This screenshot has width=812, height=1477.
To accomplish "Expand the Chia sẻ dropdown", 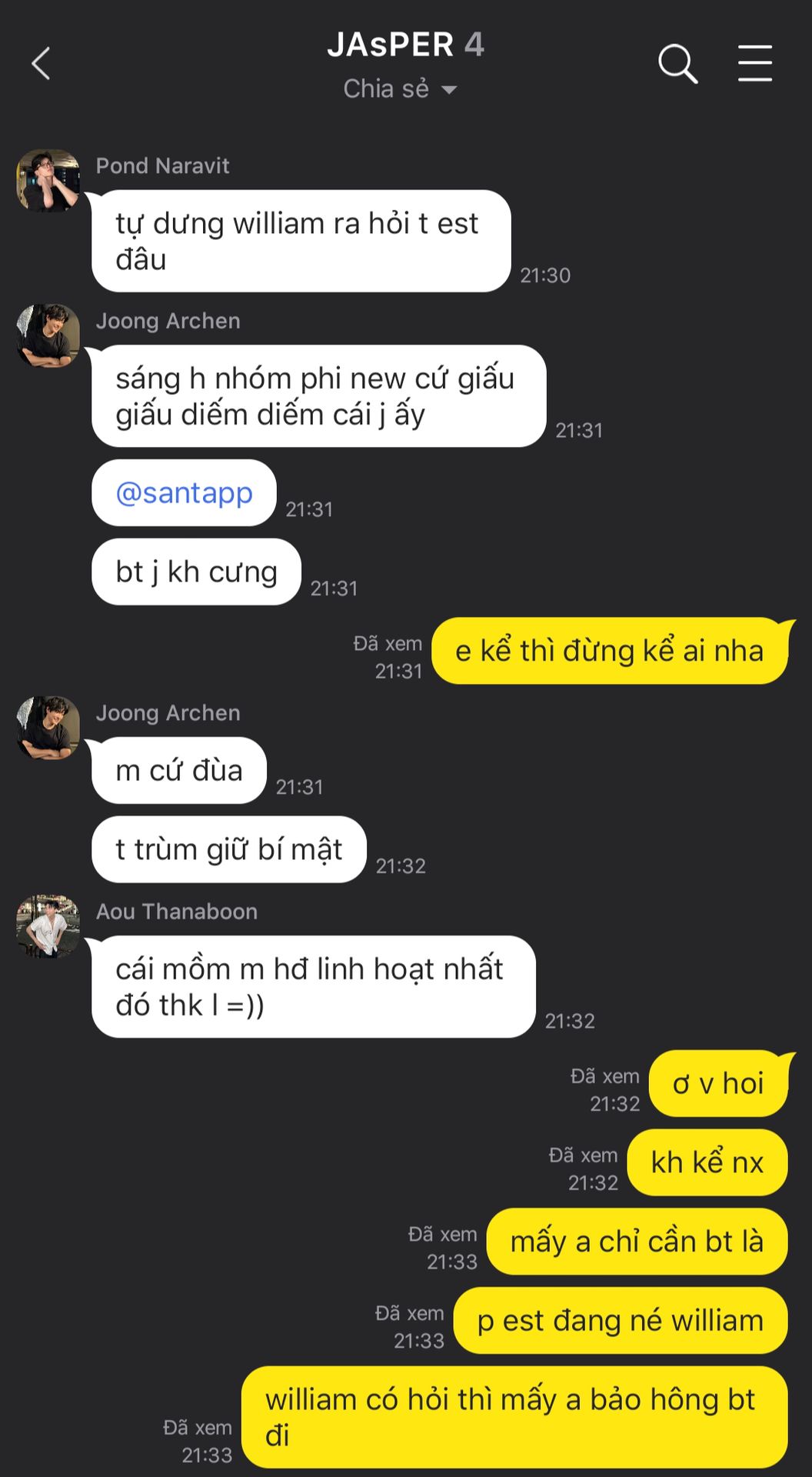I will tap(400, 89).
